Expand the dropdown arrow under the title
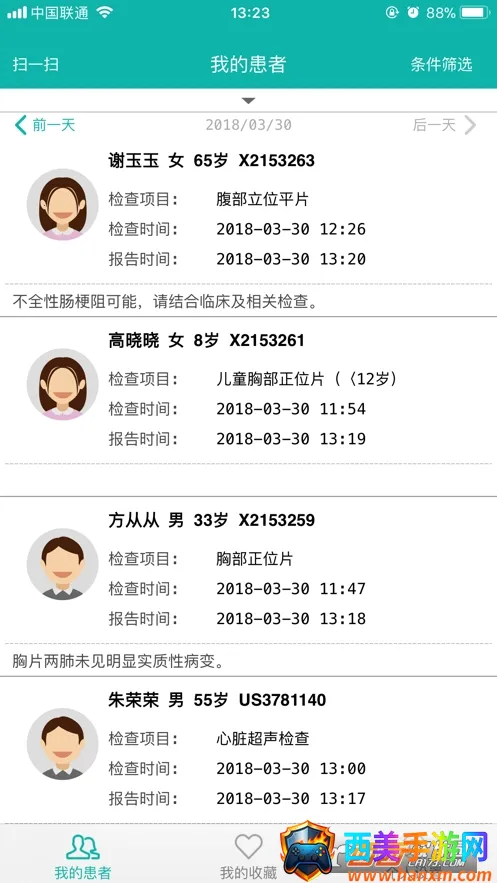The width and height of the screenshot is (497, 883). 248,101
